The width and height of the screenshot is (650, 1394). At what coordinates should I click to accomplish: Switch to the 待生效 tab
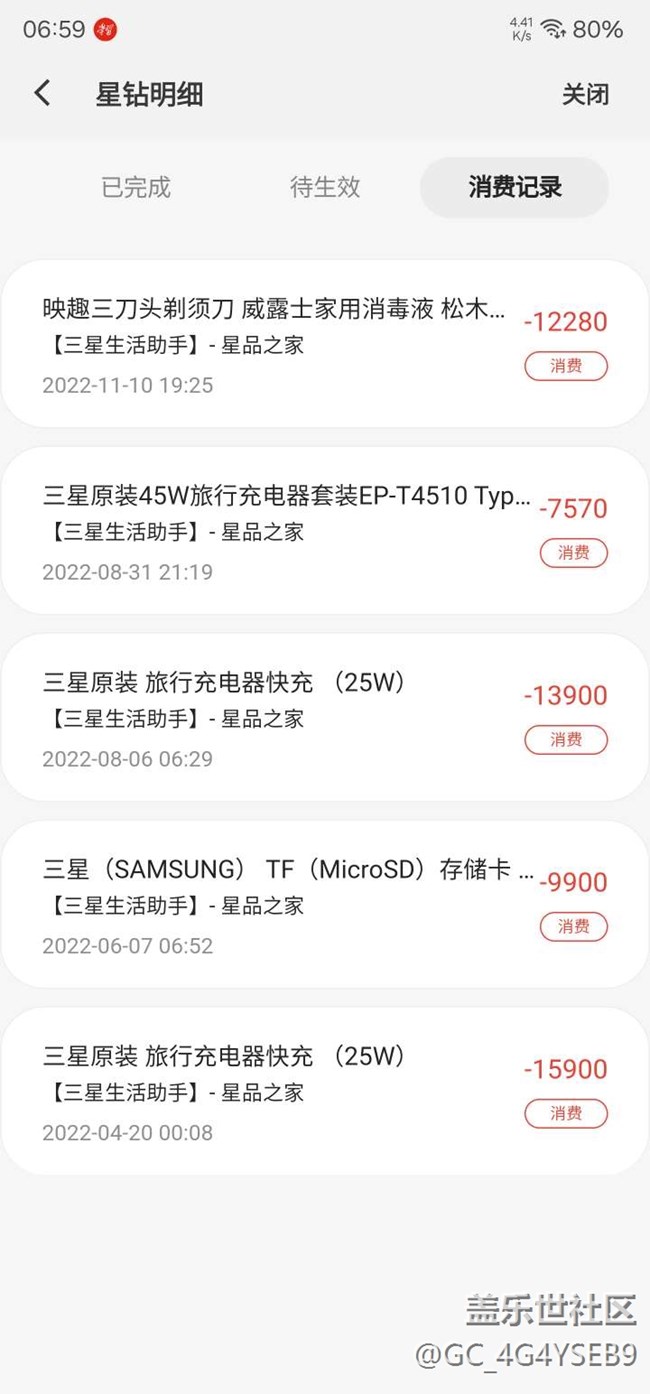[325, 187]
